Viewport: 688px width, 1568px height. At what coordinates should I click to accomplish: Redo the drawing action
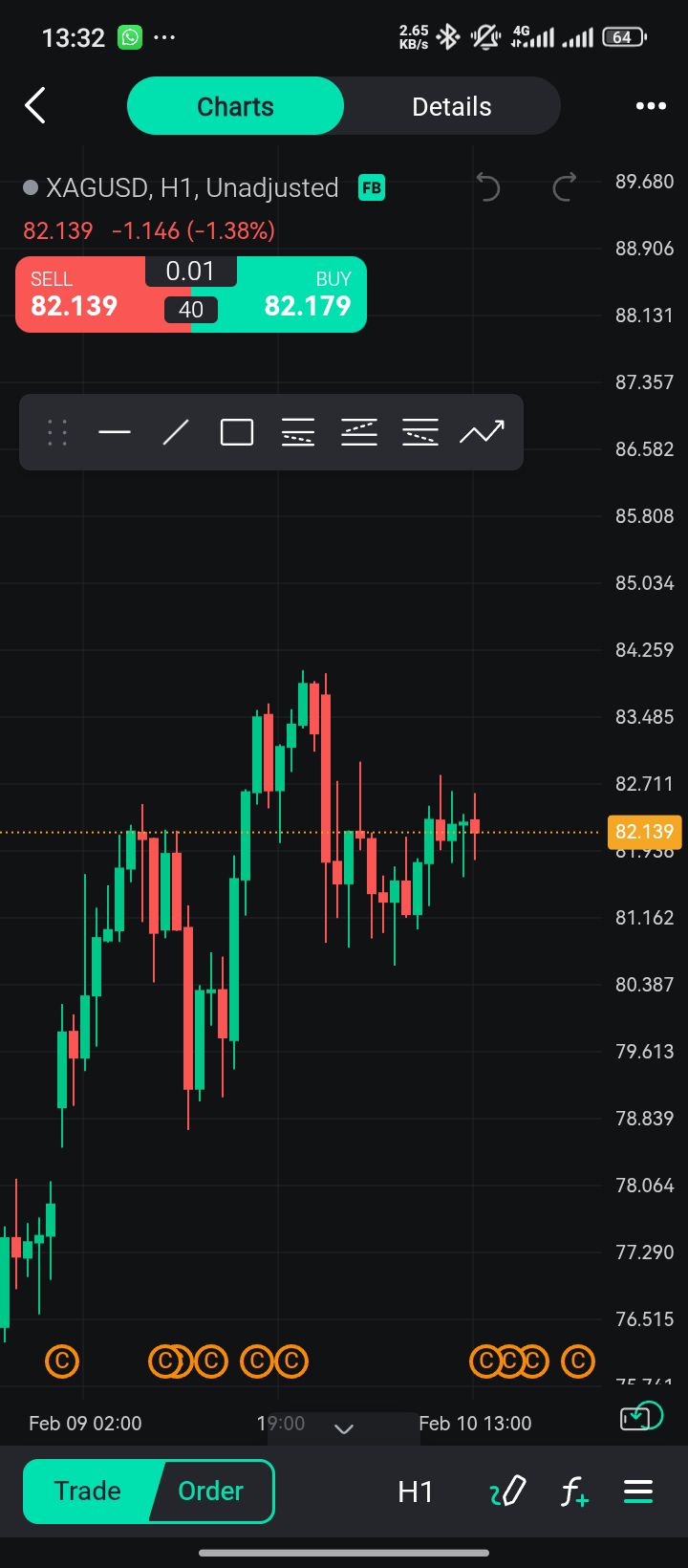click(565, 186)
